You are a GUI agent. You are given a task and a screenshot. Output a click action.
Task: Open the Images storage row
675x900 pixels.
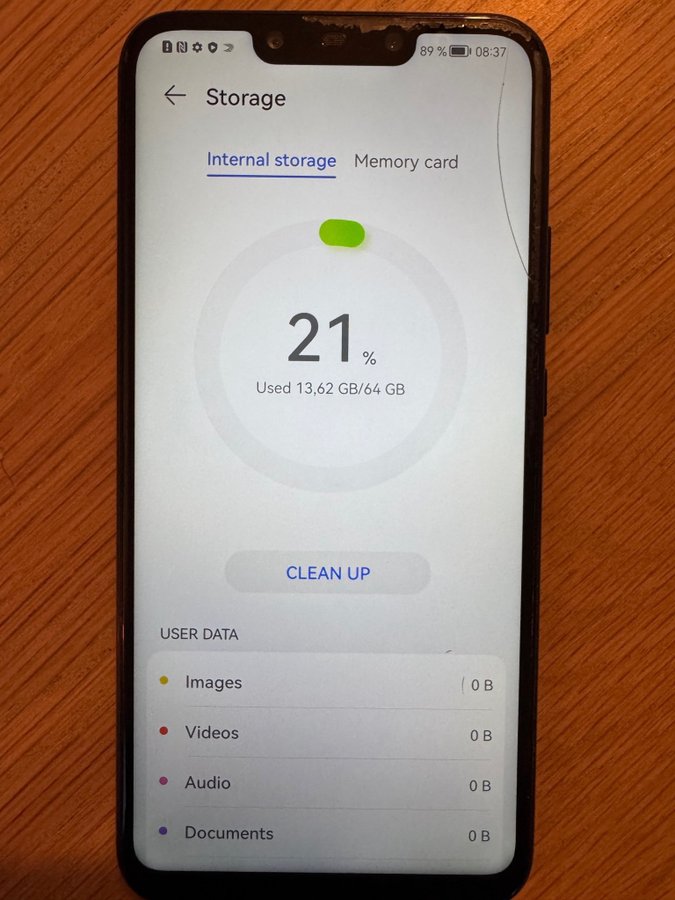325,683
